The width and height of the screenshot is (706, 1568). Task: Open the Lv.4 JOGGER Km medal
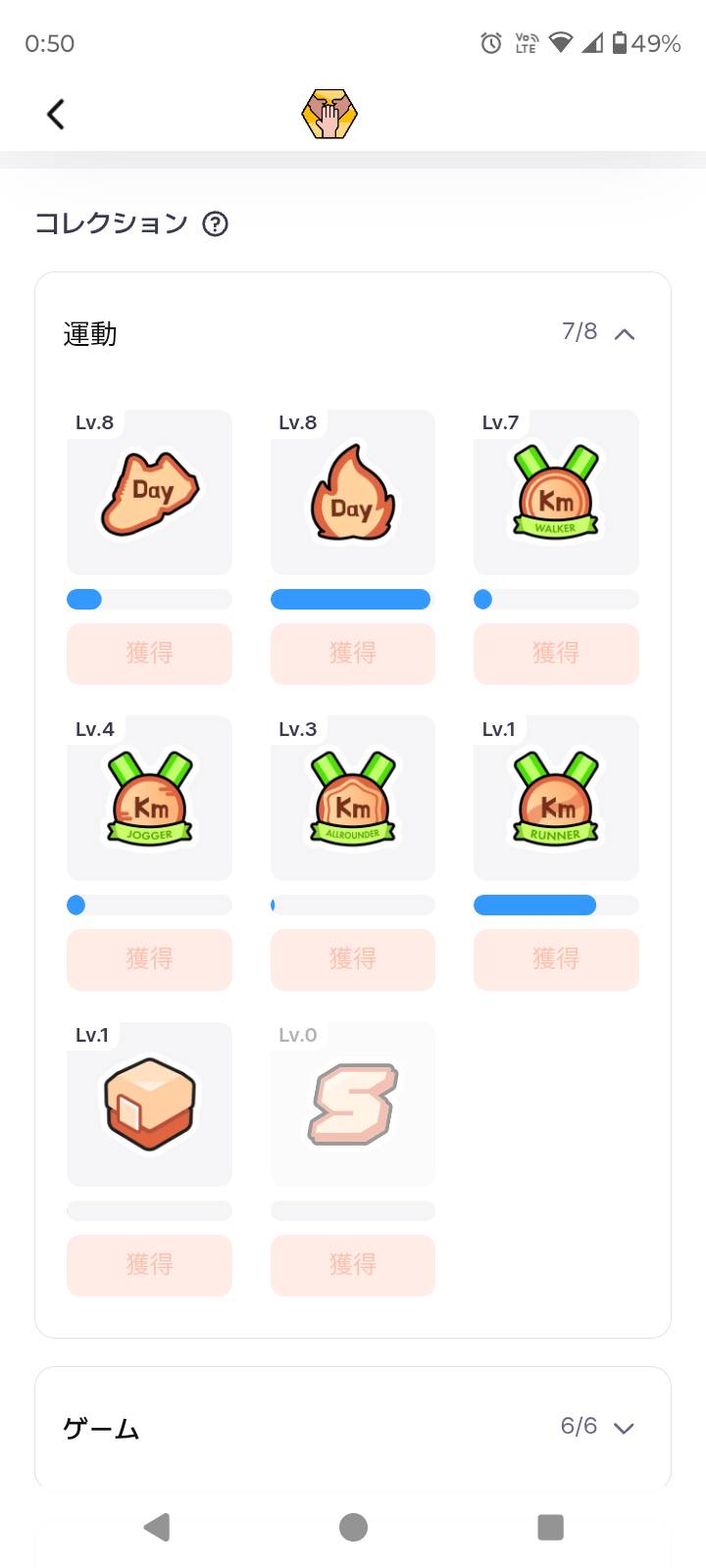click(149, 799)
